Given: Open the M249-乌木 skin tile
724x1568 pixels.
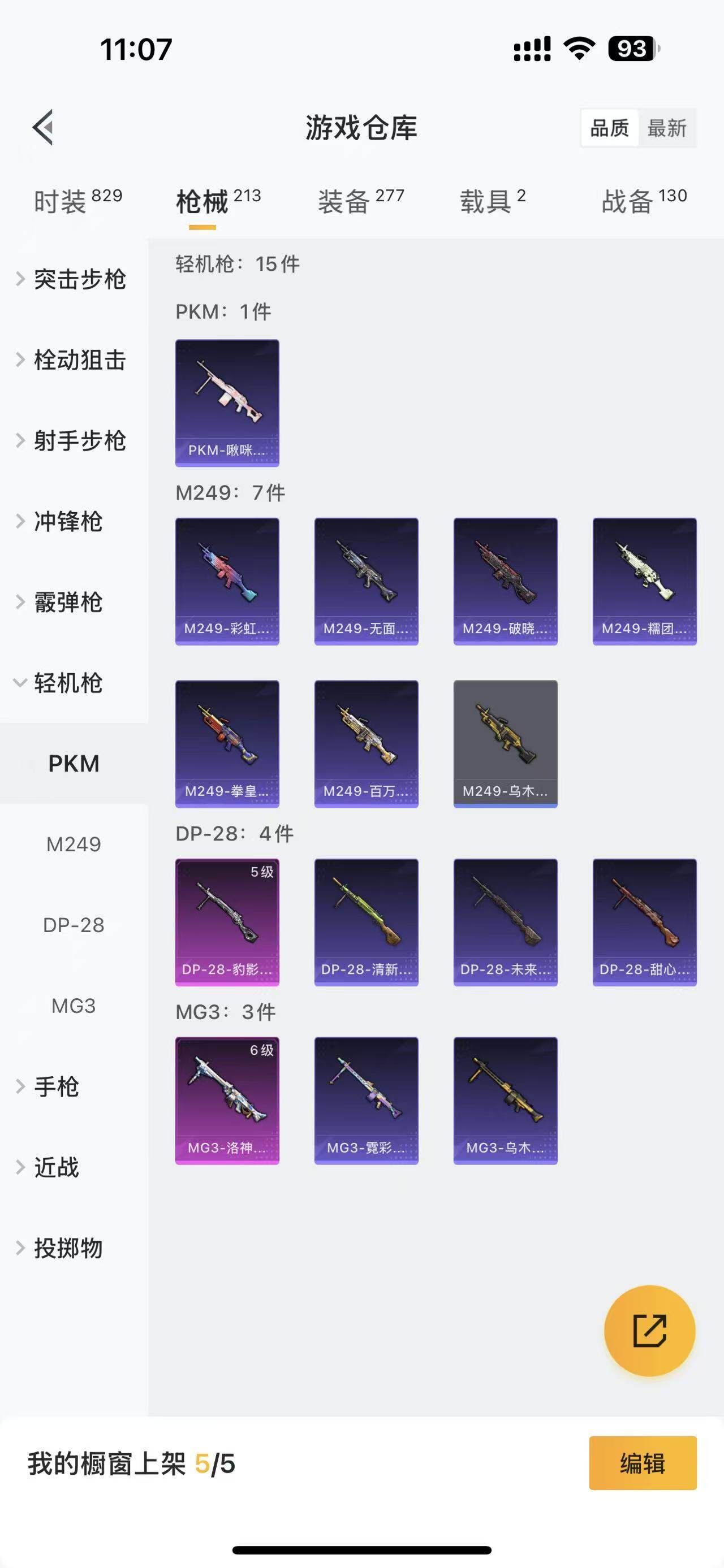Looking at the screenshot, I should [506, 744].
